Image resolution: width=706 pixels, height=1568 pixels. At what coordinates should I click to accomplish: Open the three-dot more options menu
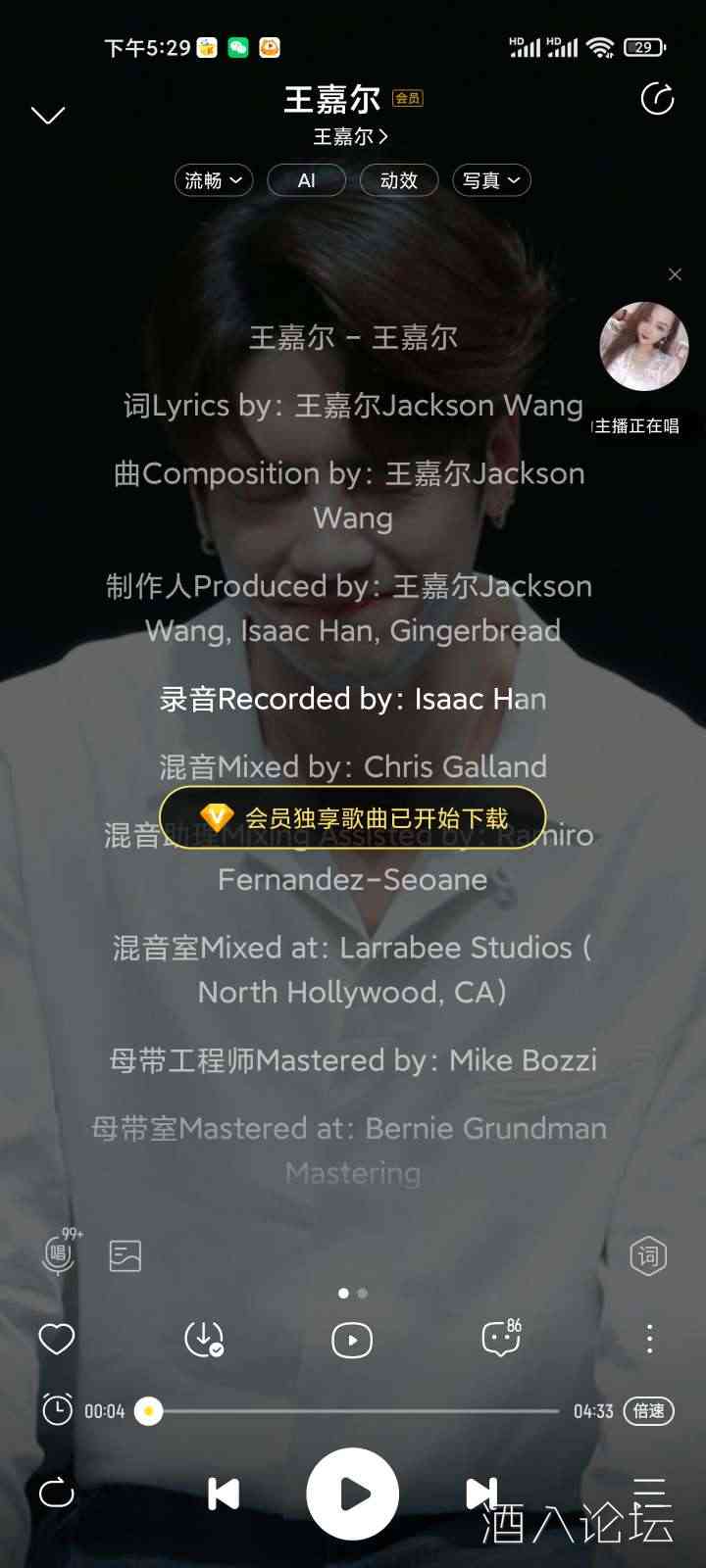(x=649, y=1339)
